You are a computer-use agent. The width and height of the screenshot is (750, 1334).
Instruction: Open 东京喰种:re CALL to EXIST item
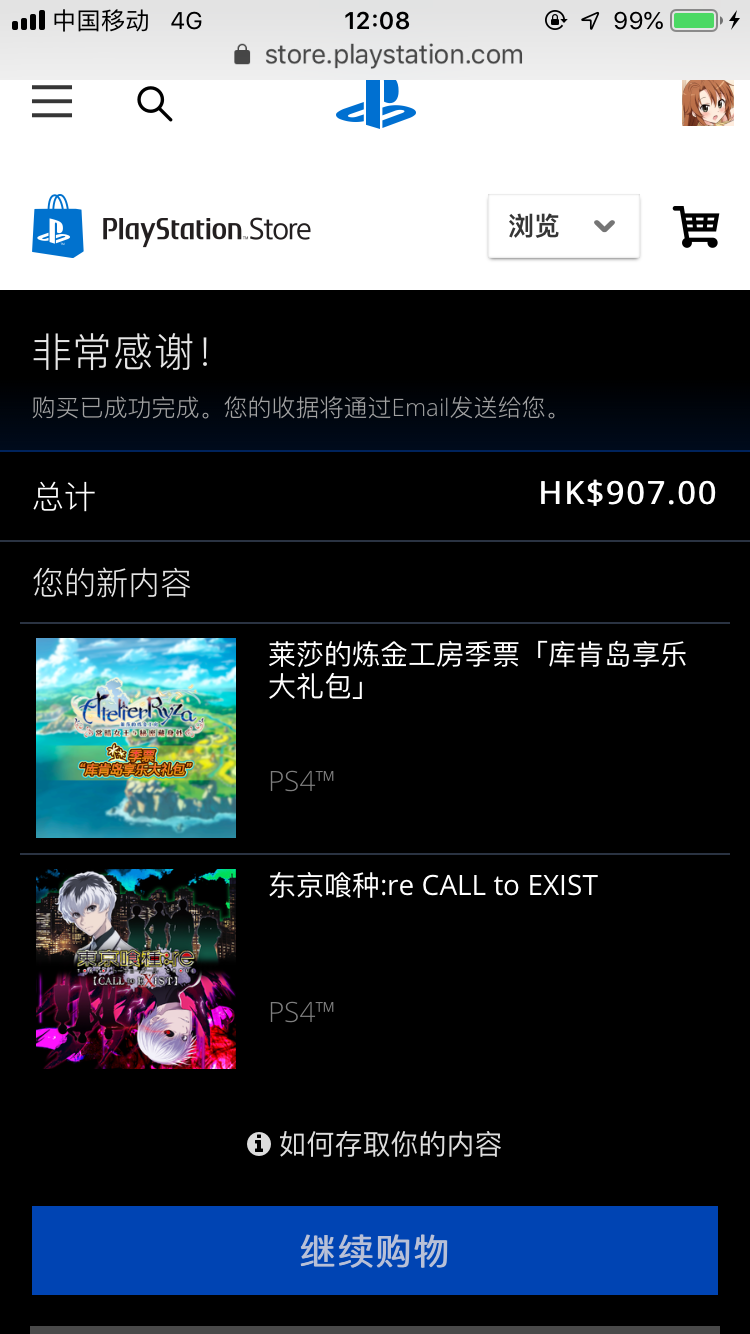click(375, 969)
